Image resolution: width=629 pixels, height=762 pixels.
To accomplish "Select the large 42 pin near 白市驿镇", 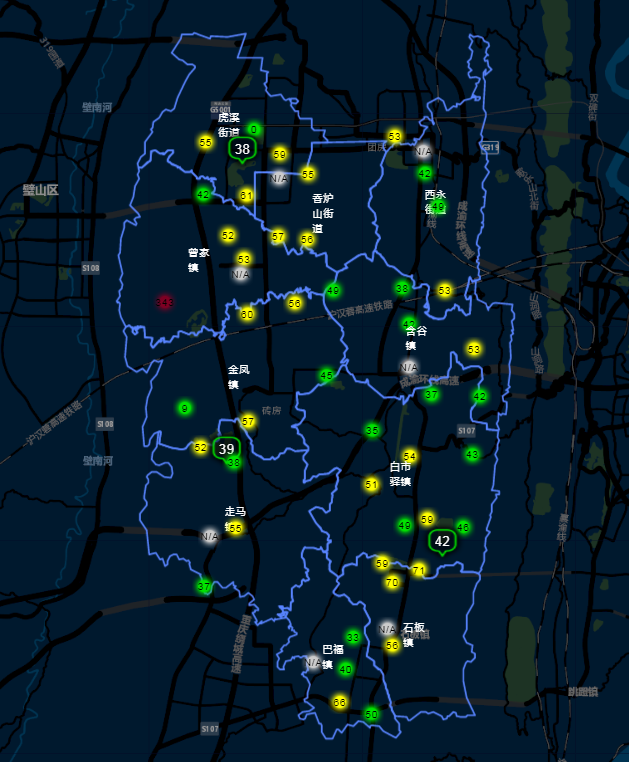I will (442, 541).
